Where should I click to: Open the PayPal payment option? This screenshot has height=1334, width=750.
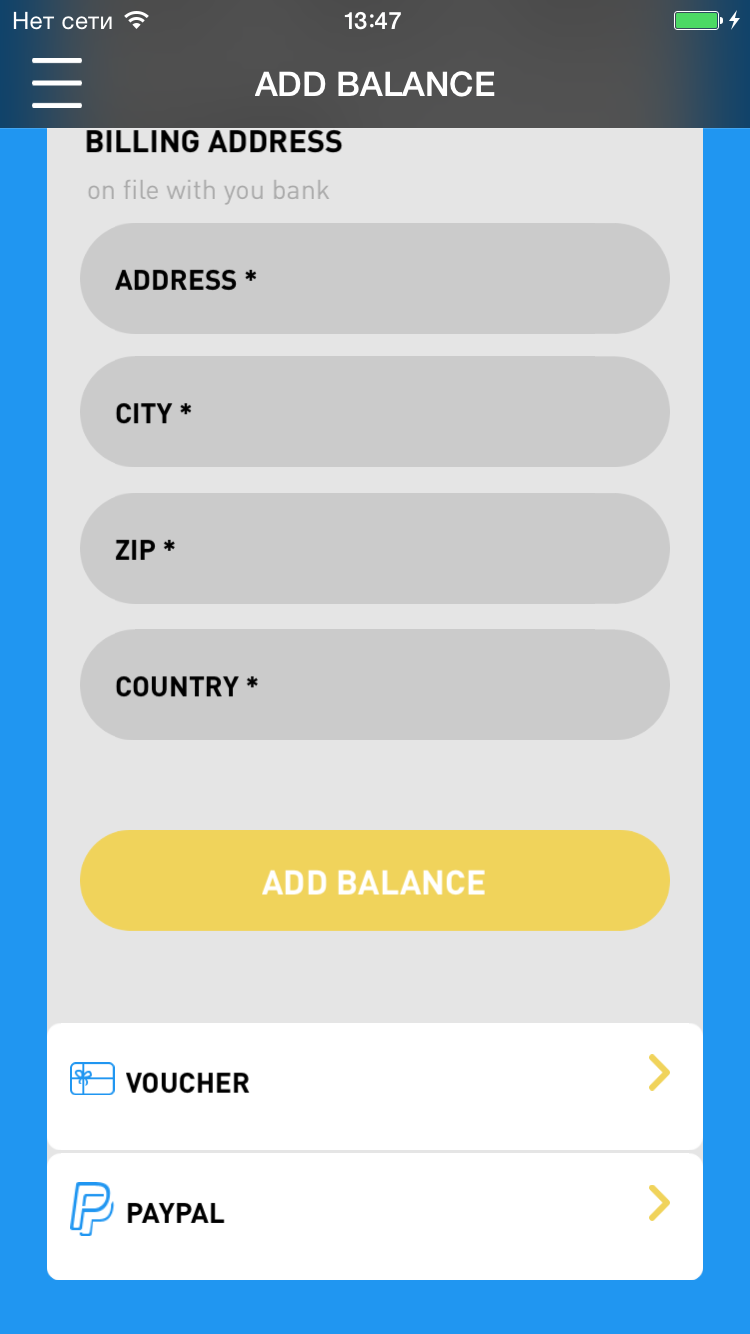[375, 1215]
